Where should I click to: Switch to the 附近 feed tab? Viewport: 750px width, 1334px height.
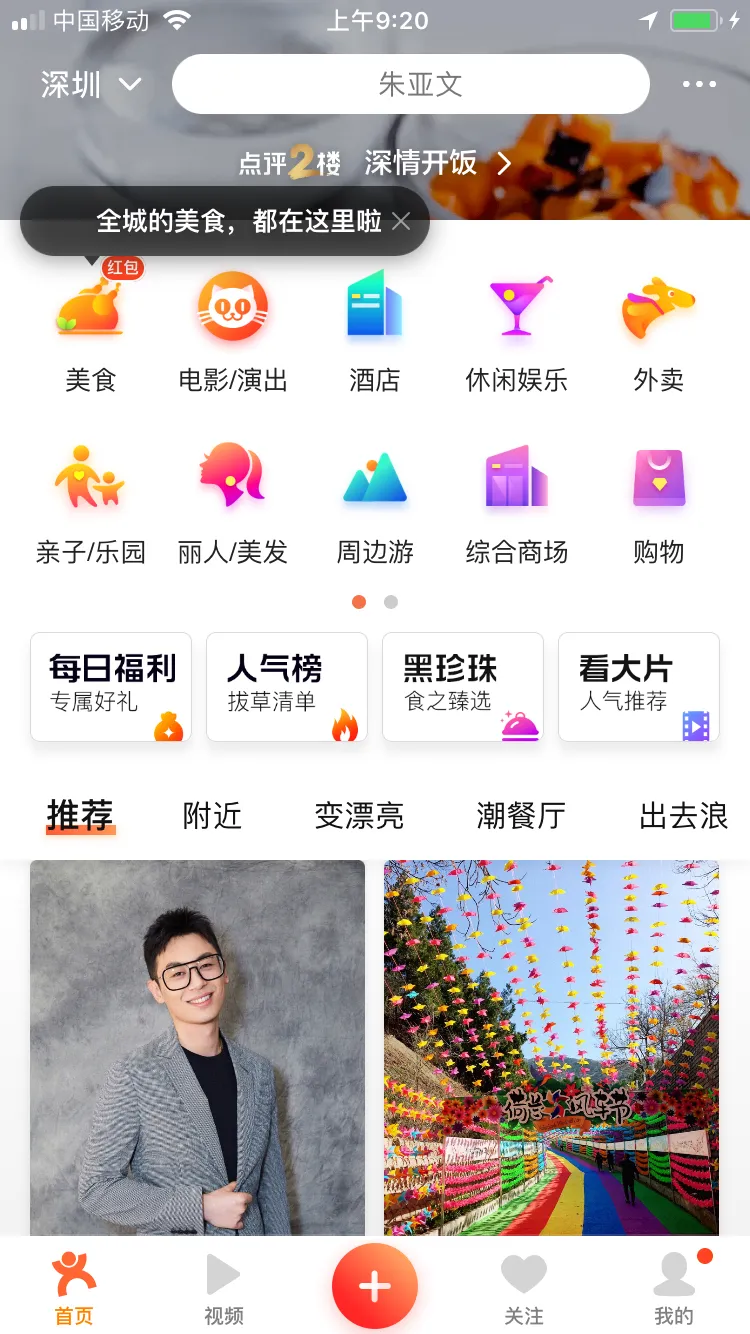[212, 816]
